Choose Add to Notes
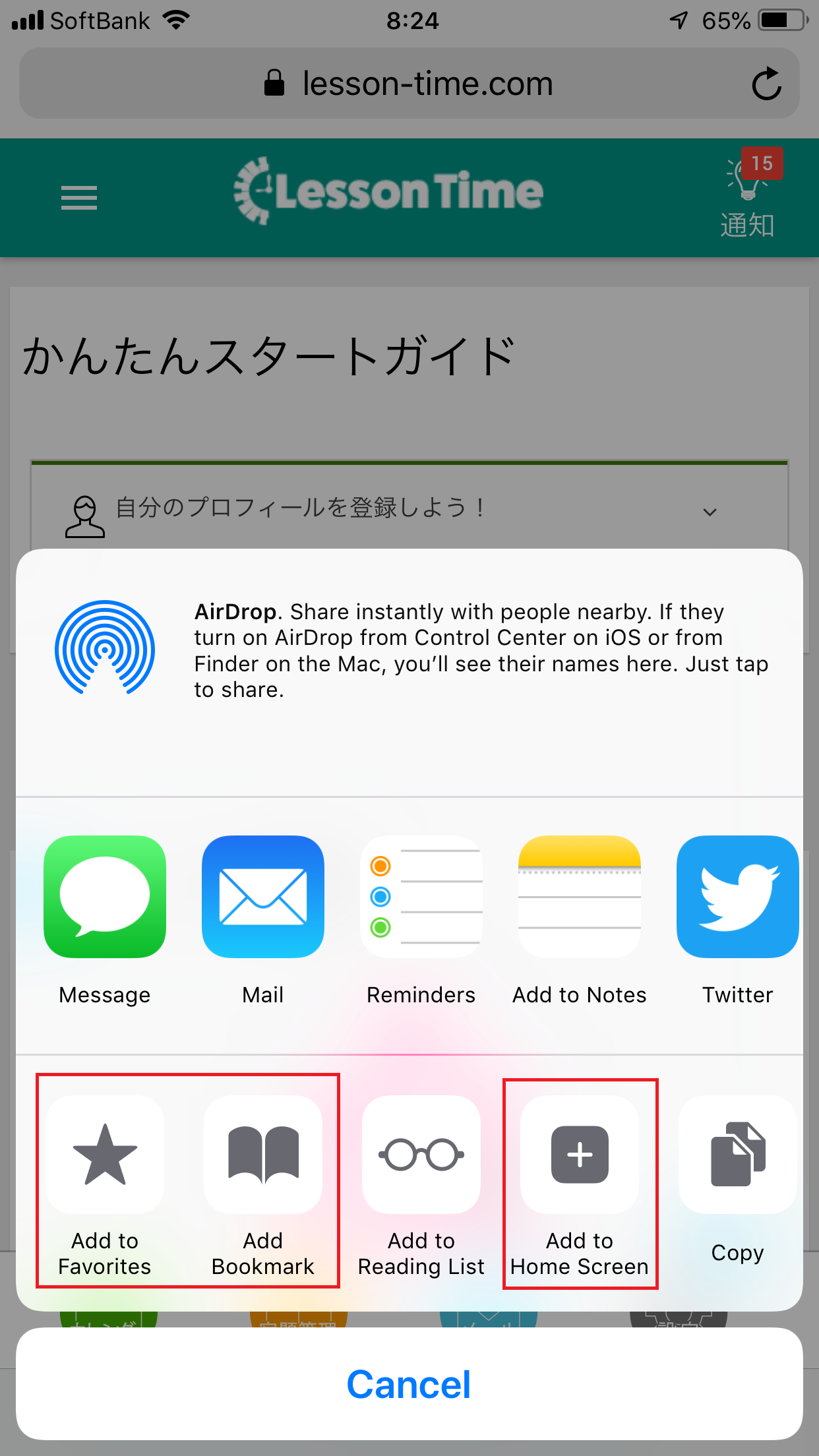This screenshot has width=819, height=1456. point(580,897)
